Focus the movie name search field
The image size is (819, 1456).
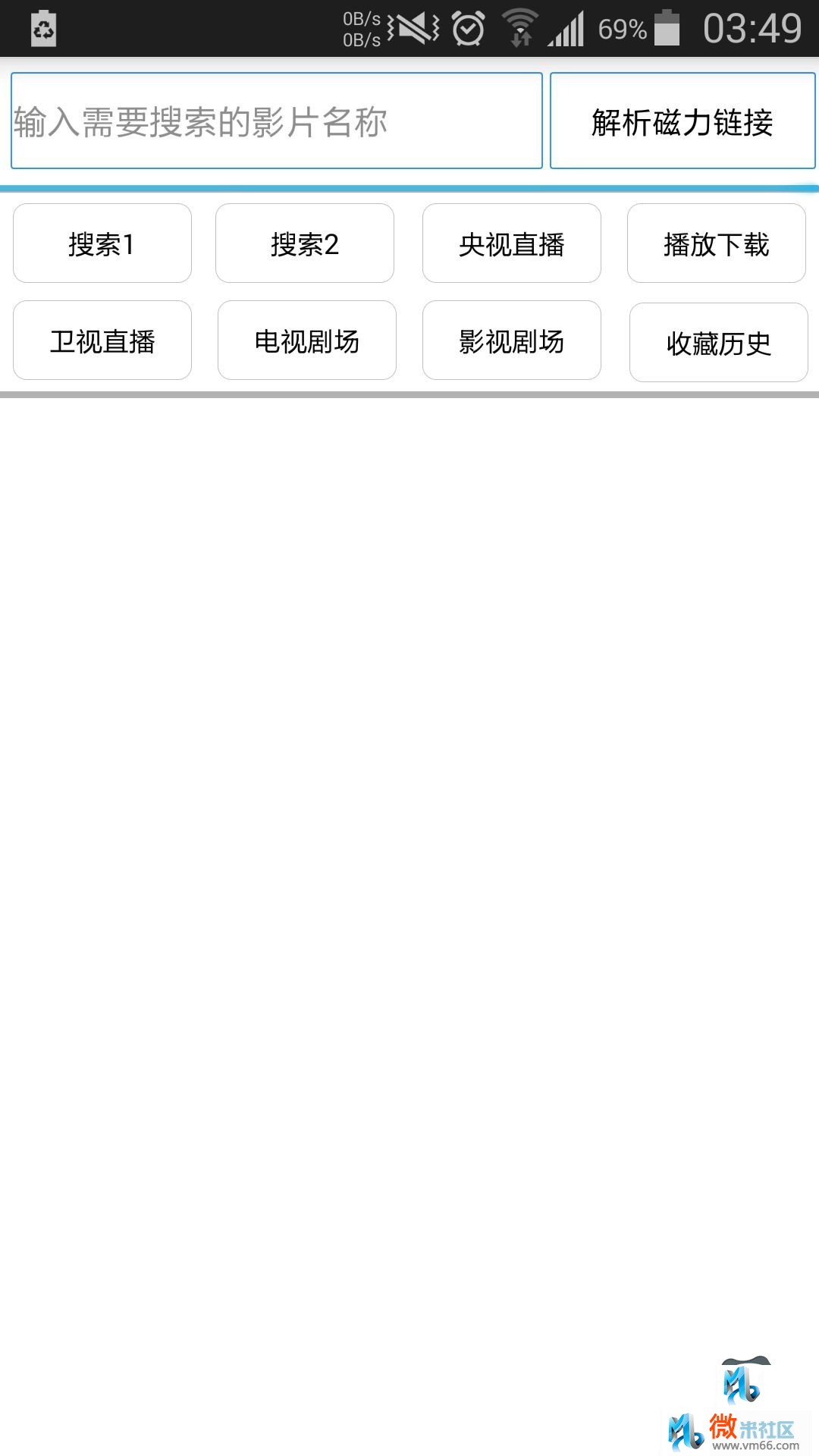click(277, 121)
